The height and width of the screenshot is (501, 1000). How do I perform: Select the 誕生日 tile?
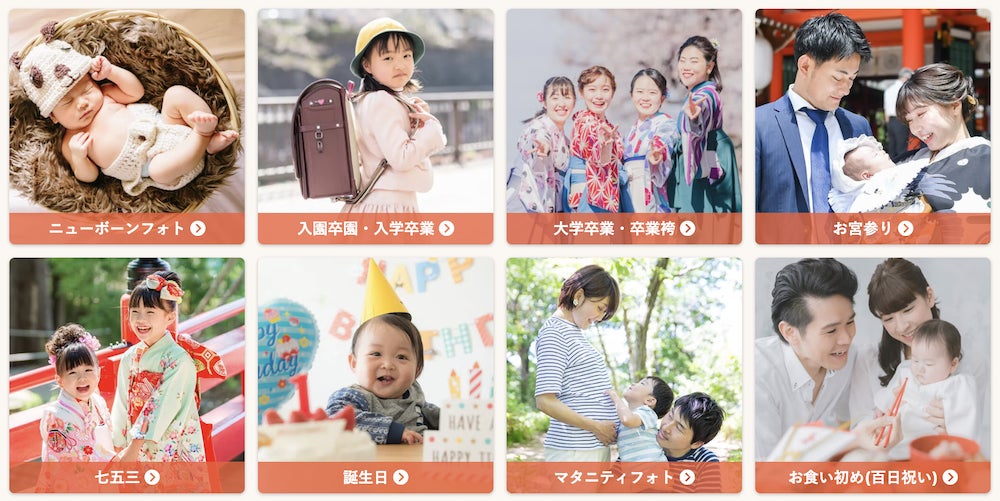pyautogui.click(x=375, y=476)
